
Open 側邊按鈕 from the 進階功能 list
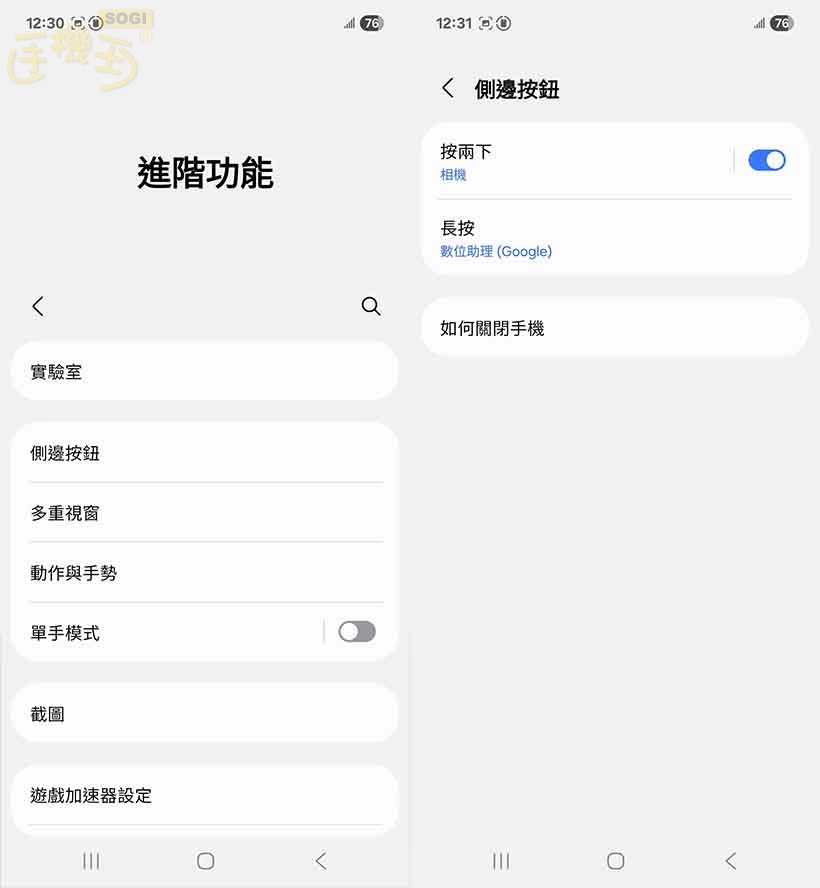[x=204, y=453]
